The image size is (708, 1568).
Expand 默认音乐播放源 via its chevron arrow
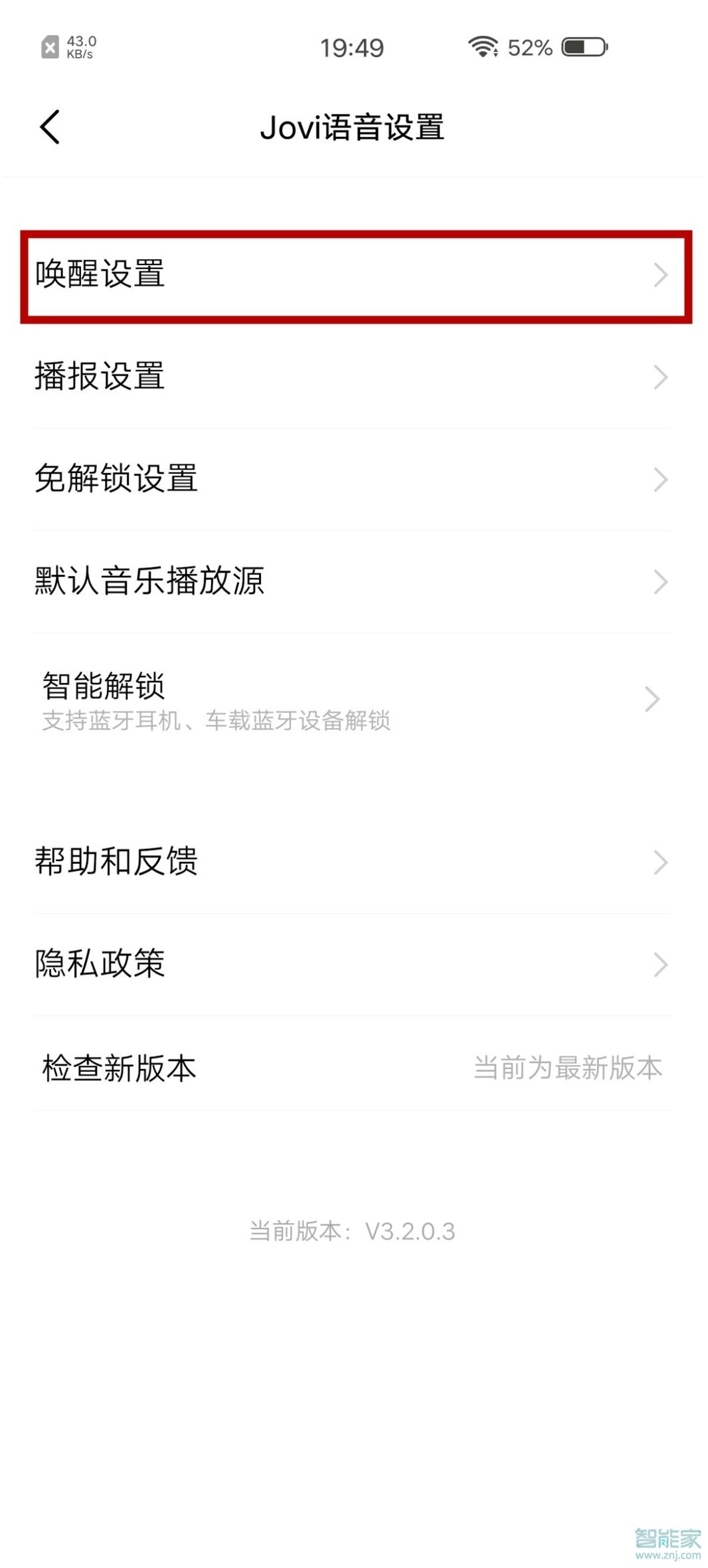click(x=660, y=583)
